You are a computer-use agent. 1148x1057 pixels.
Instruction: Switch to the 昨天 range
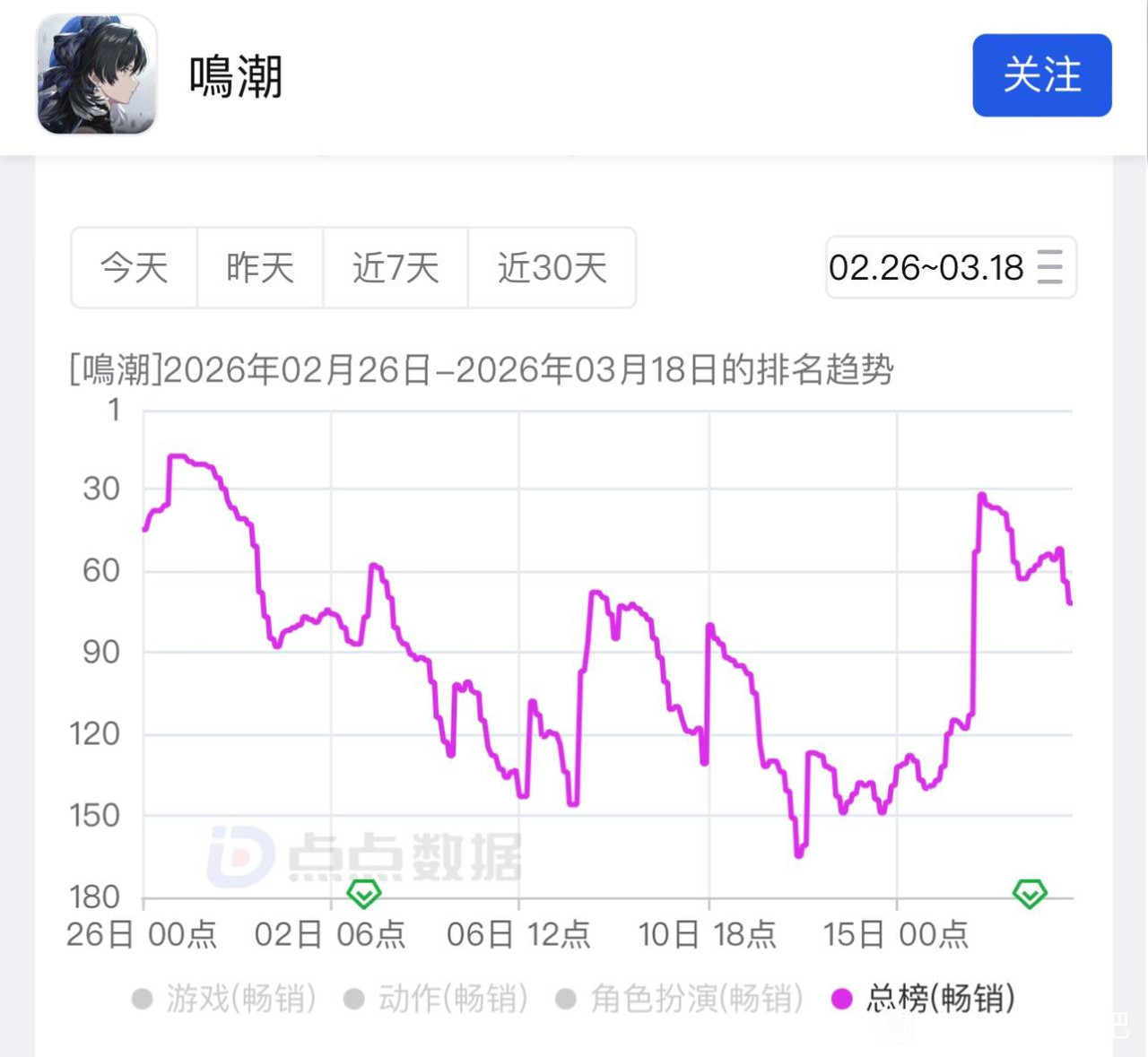[260, 267]
